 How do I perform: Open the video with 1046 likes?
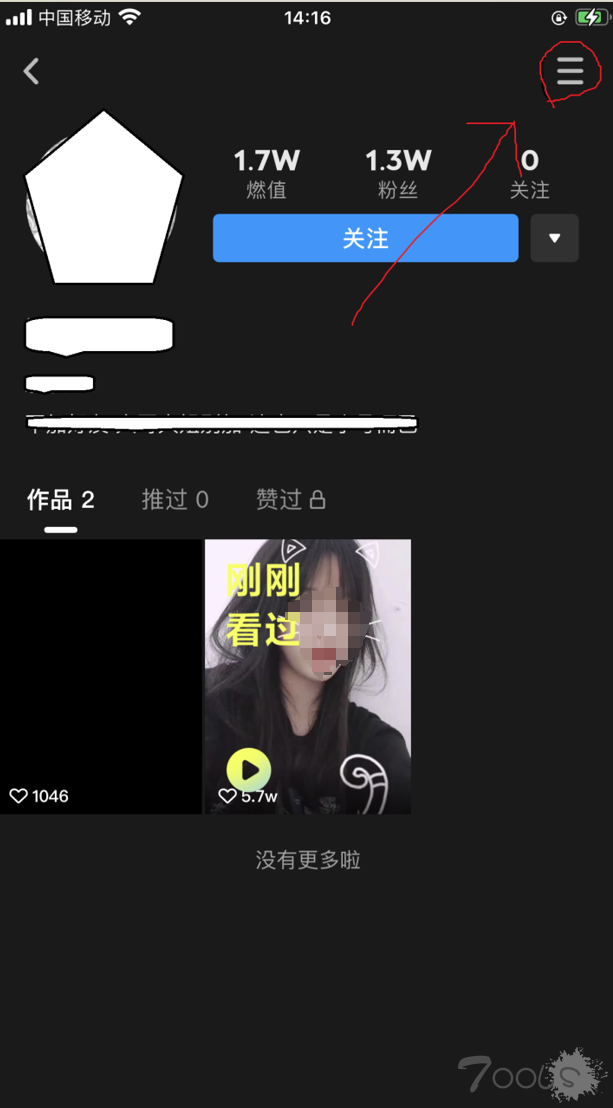coord(101,676)
